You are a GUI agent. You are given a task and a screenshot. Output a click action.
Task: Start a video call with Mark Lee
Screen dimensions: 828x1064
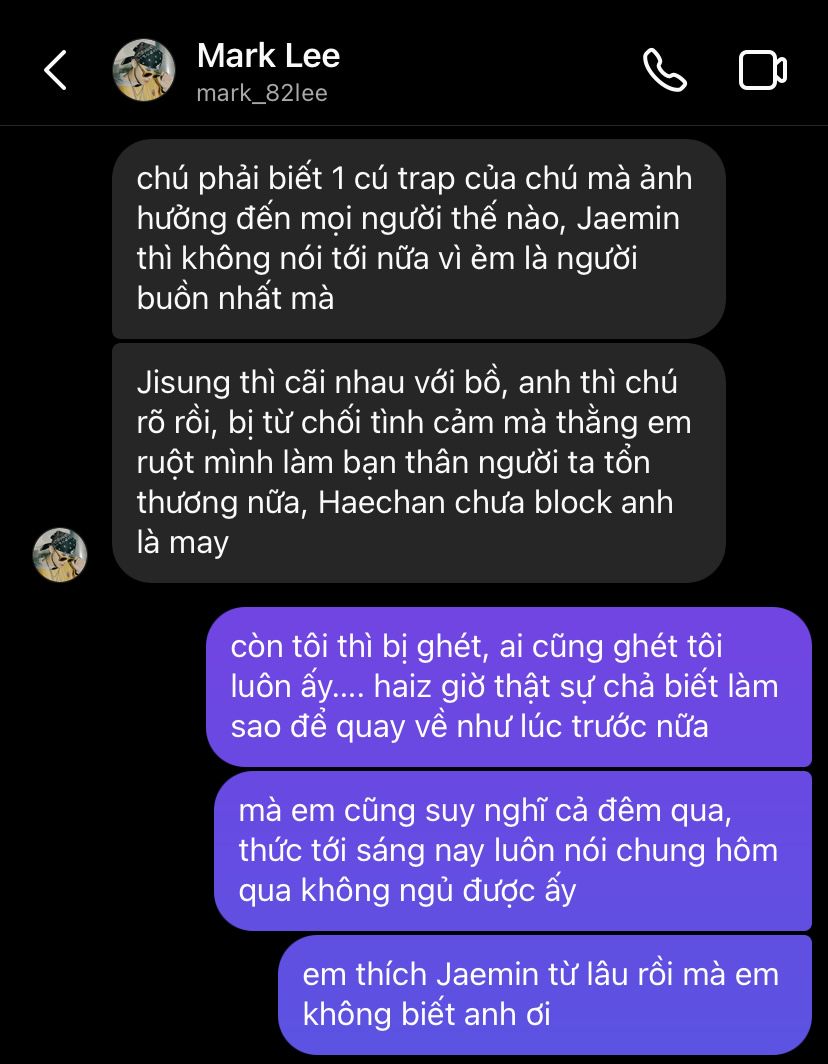762,71
